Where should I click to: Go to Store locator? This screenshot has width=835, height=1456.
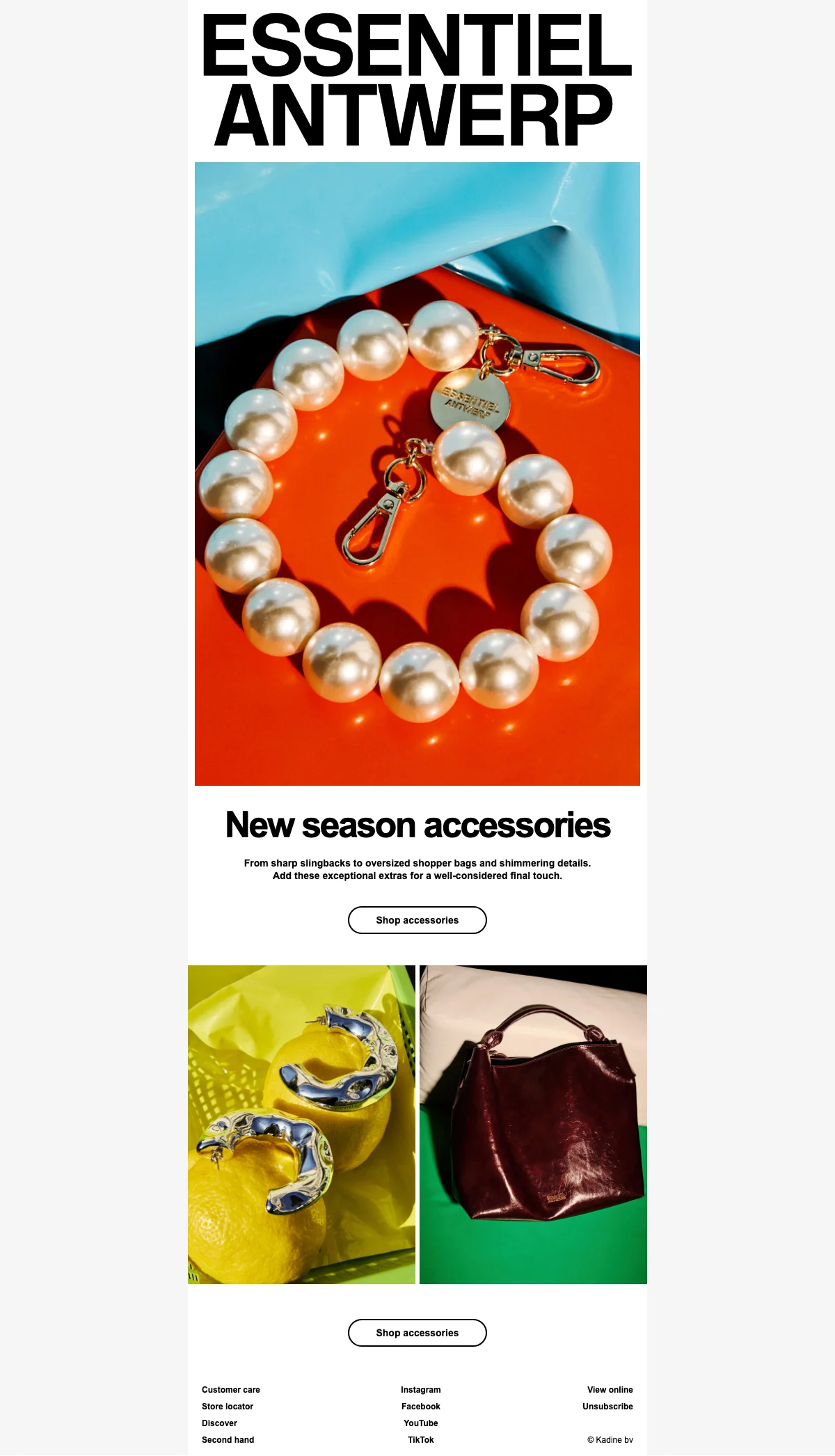pyautogui.click(x=228, y=1407)
